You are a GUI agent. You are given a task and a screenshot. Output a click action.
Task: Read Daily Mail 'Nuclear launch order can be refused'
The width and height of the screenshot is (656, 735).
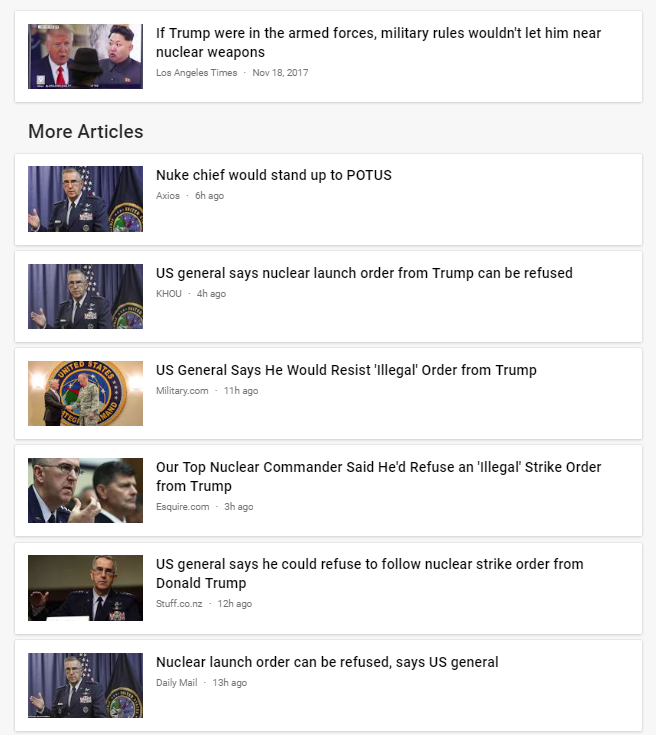(327, 662)
